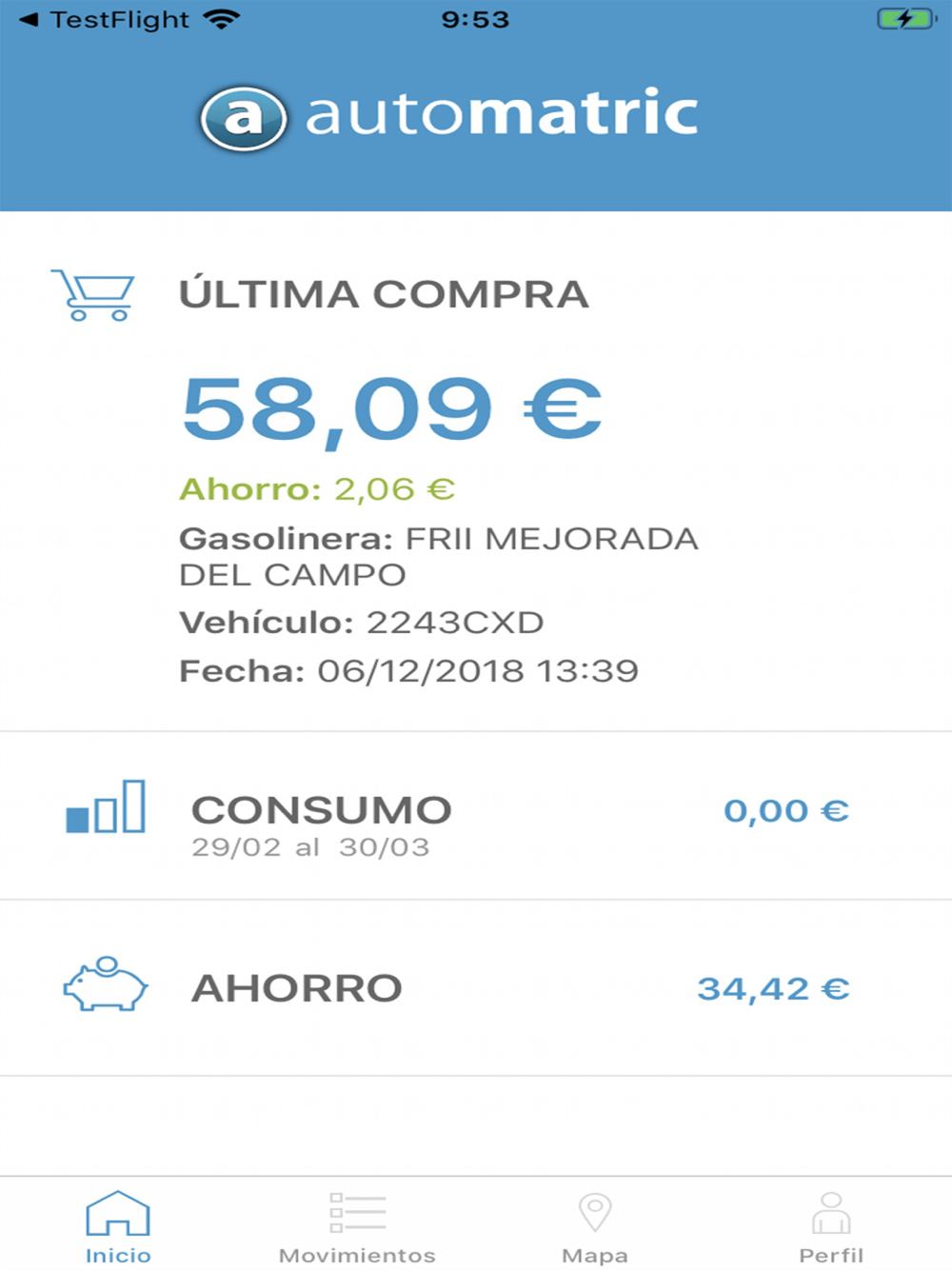Go to the Mapa tab
952x1270 pixels.
595,1226
